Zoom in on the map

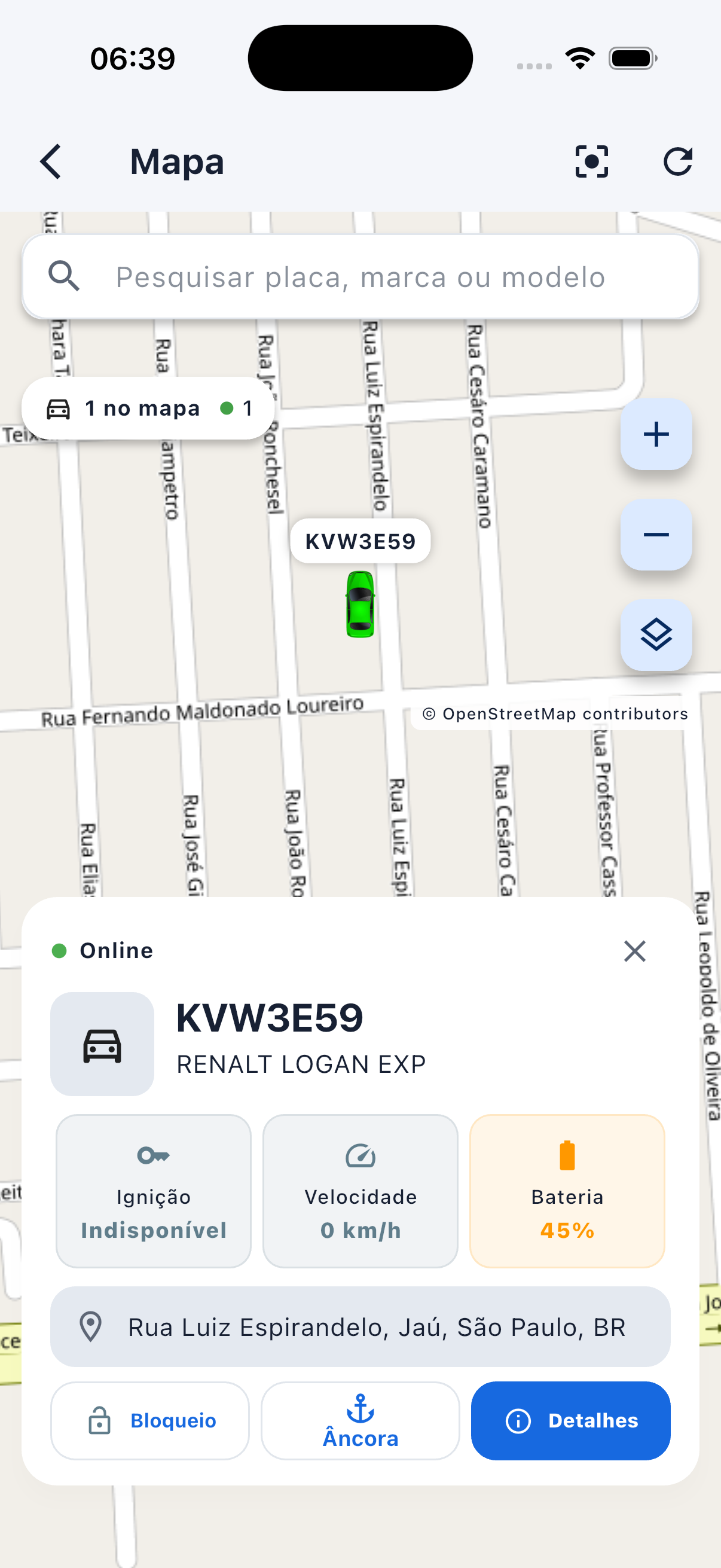pyautogui.click(x=656, y=435)
